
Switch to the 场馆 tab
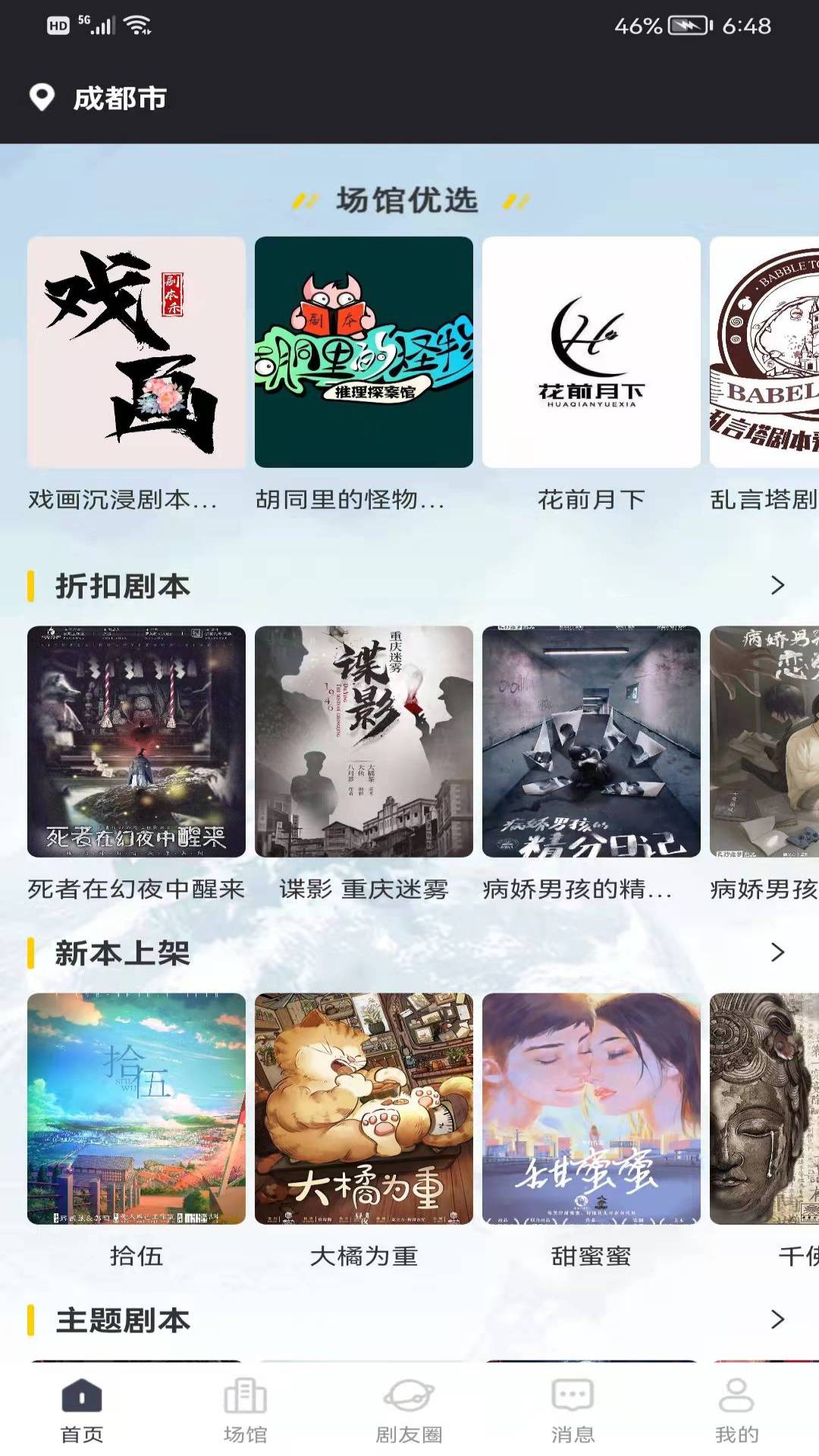click(246, 1410)
